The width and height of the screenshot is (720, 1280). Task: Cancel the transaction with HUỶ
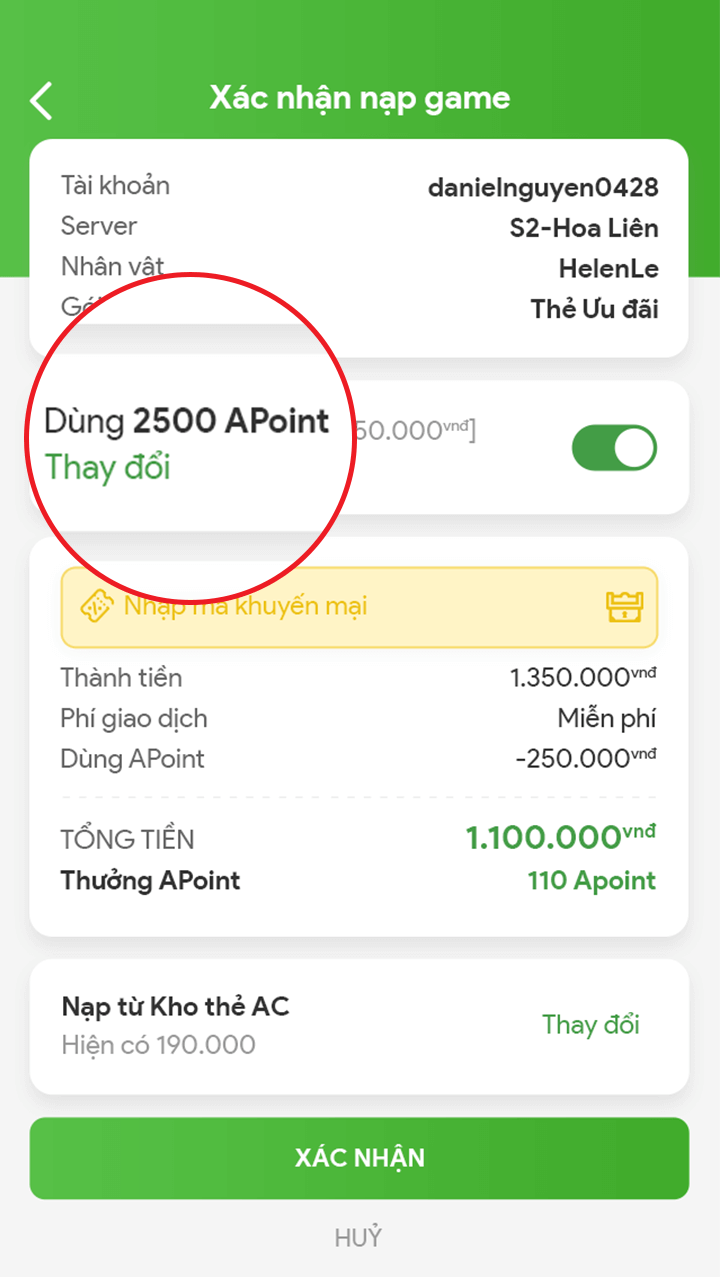[x=358, y=1237]
